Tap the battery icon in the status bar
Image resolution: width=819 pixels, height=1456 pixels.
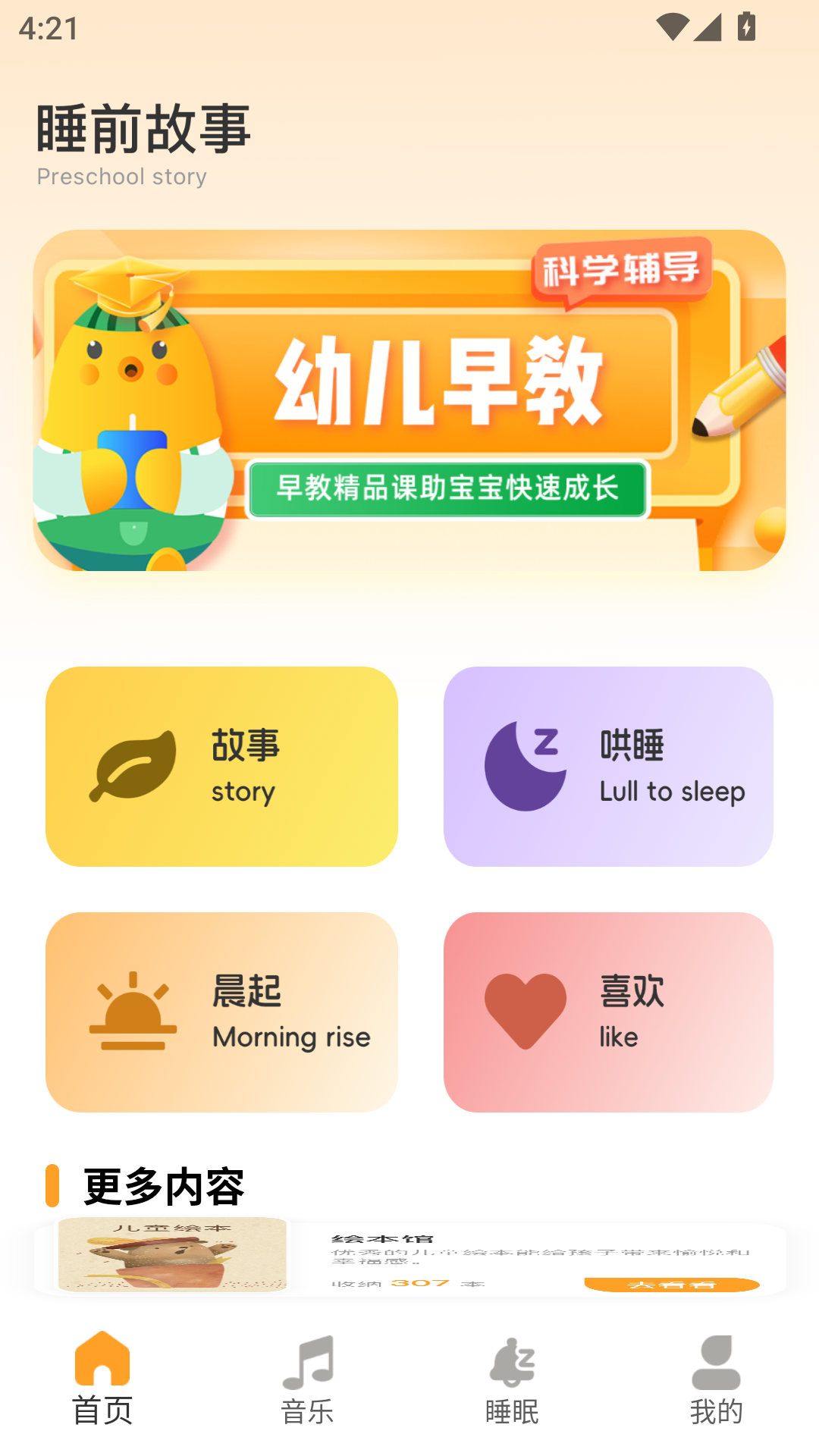pyautogui.click(x=745, y=25)
